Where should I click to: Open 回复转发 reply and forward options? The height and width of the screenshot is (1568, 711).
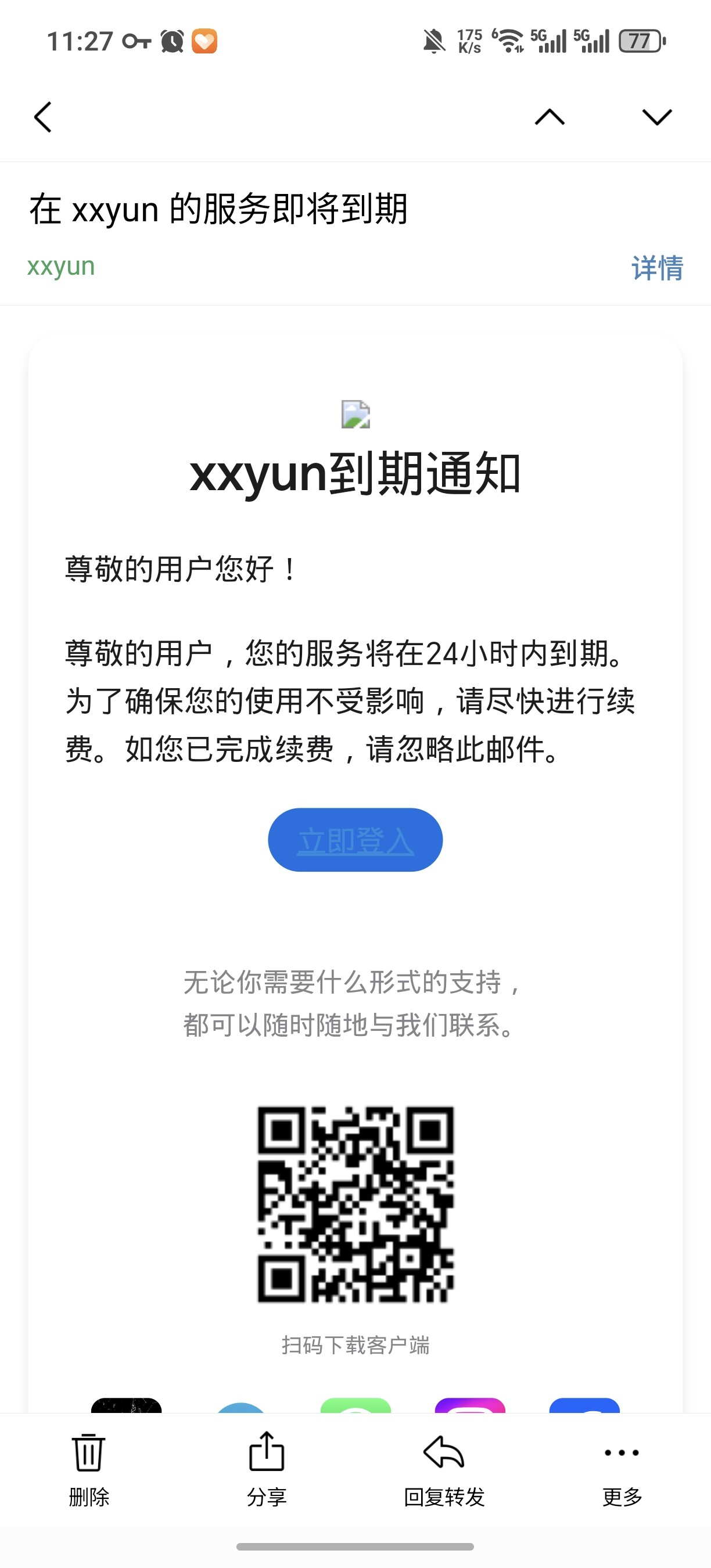click(444, 1467)
